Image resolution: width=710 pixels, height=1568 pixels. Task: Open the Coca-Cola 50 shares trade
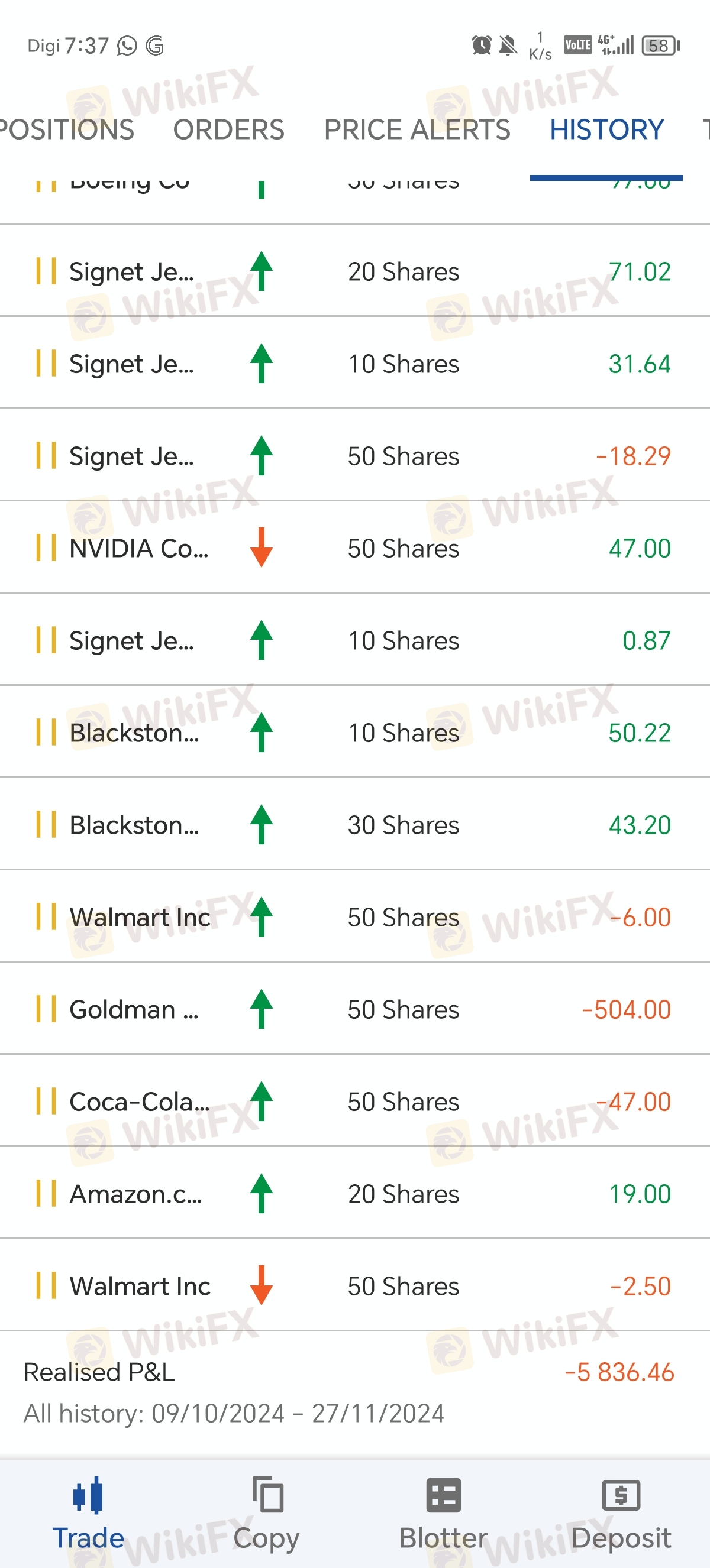click(x=355, y=1101)
